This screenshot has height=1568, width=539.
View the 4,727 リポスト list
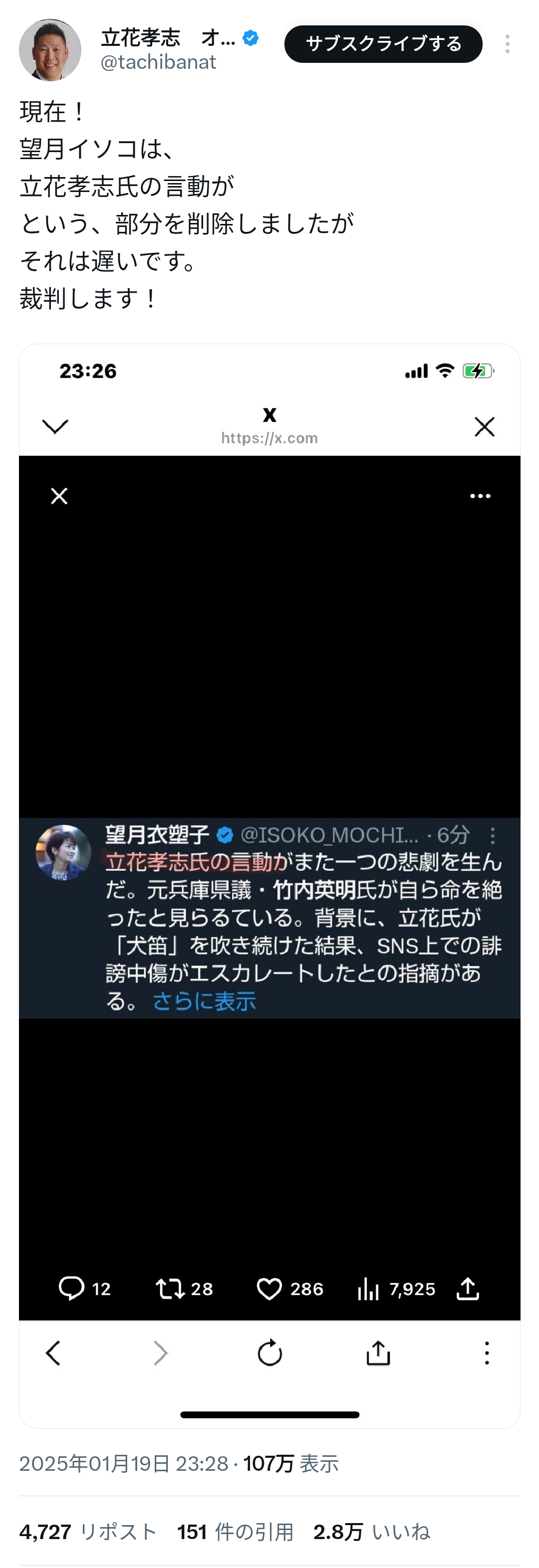point(88,1532)
